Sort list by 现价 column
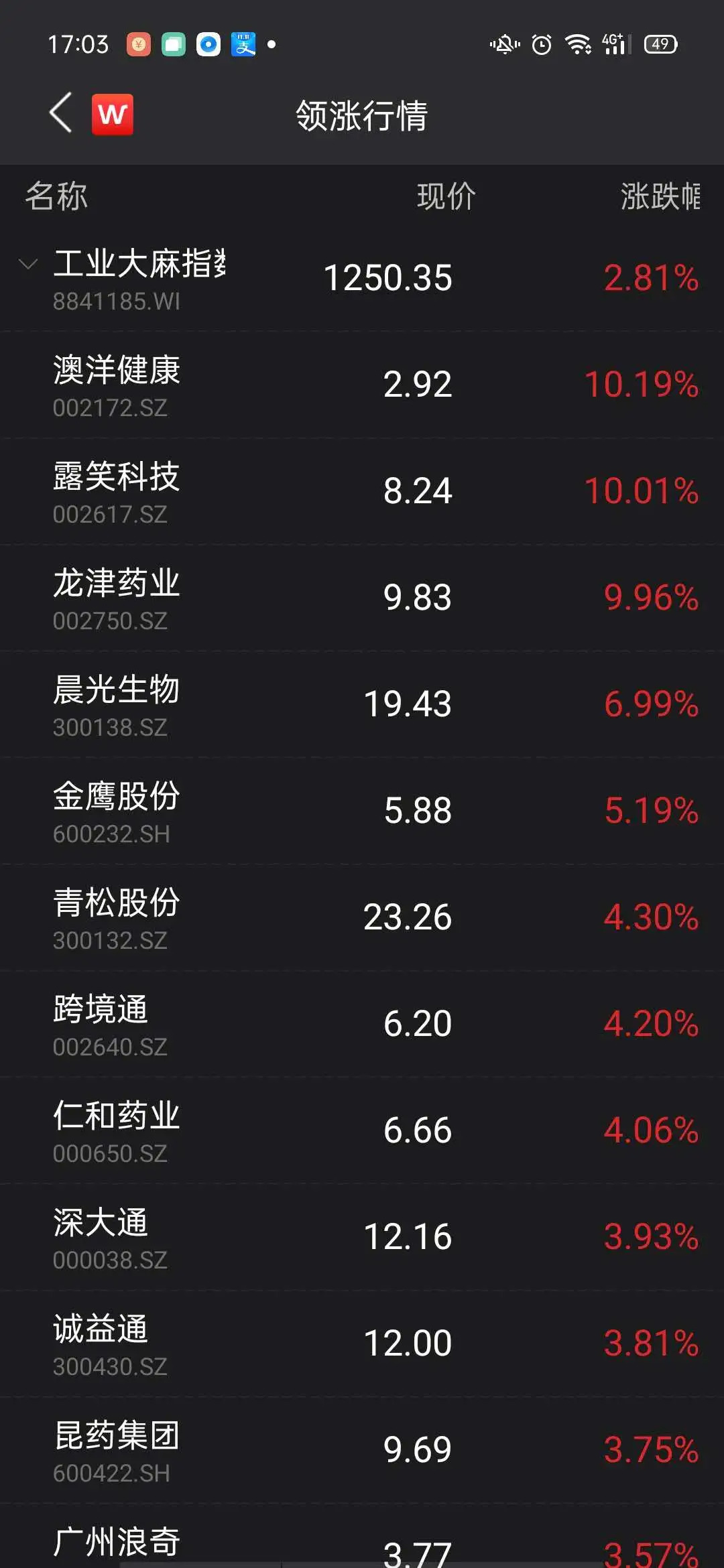This screenshot has width=724, height=1568. point(446,196)
